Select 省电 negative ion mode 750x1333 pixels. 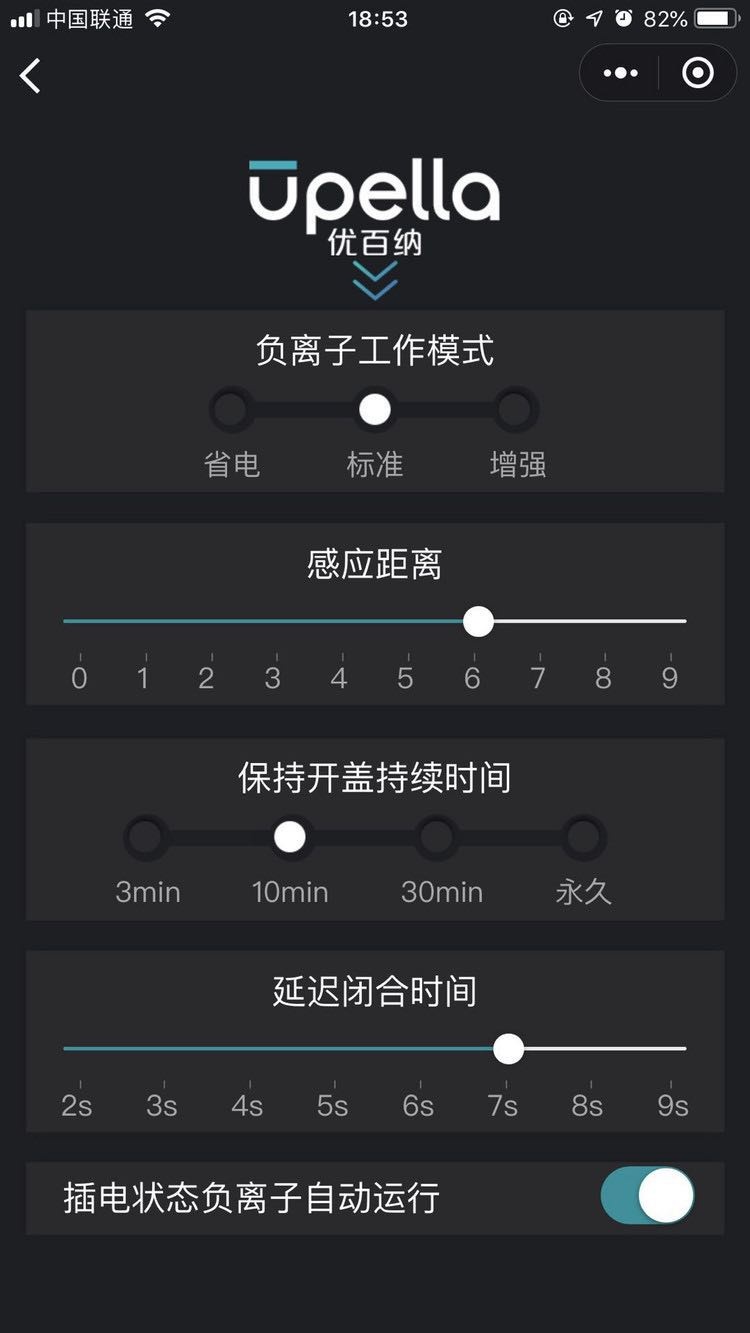[231, 409]
